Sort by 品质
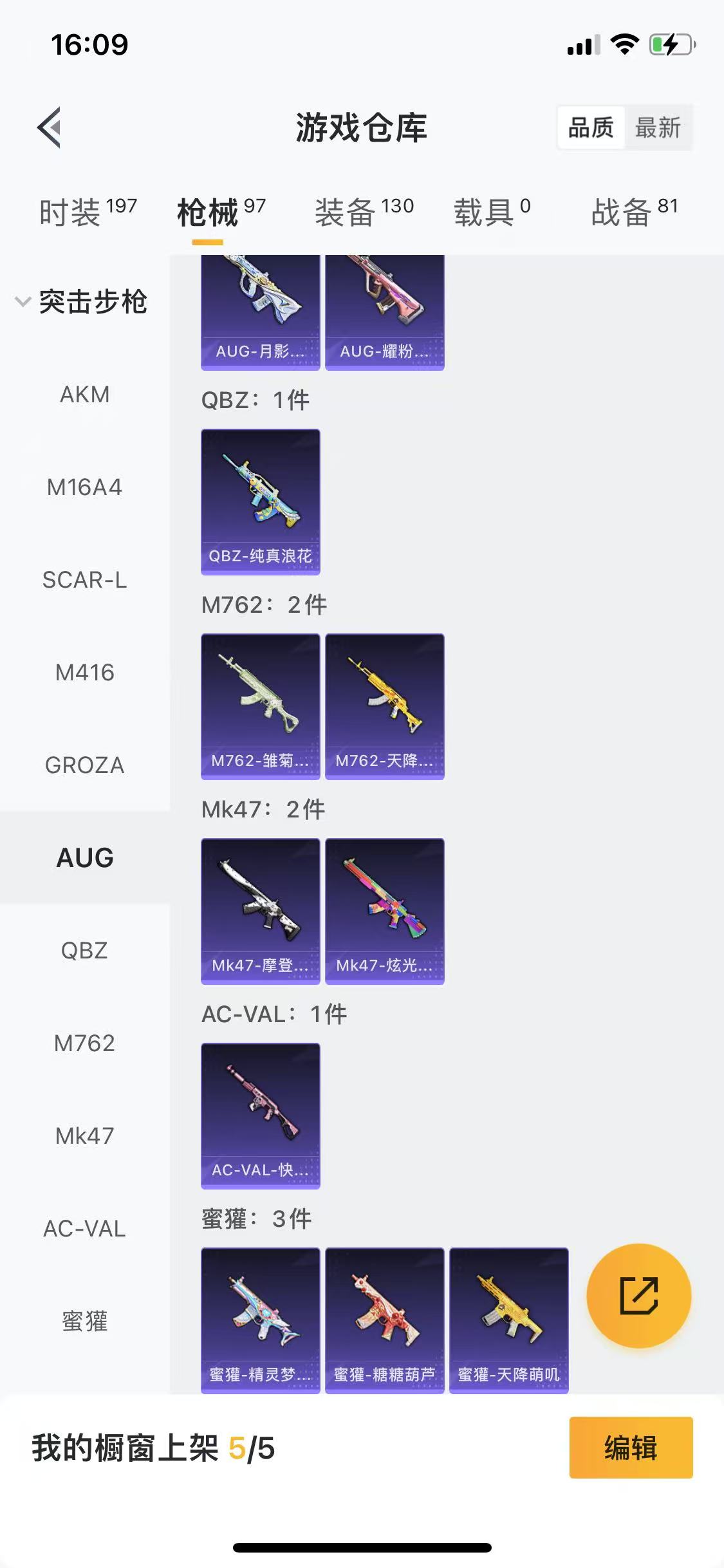 click(591, 127)
